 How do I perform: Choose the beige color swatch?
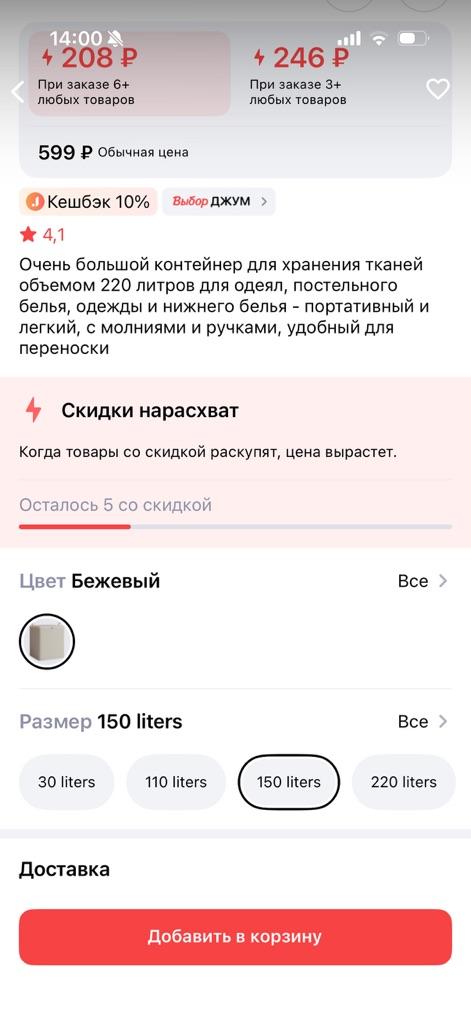(x=47, y=641)
